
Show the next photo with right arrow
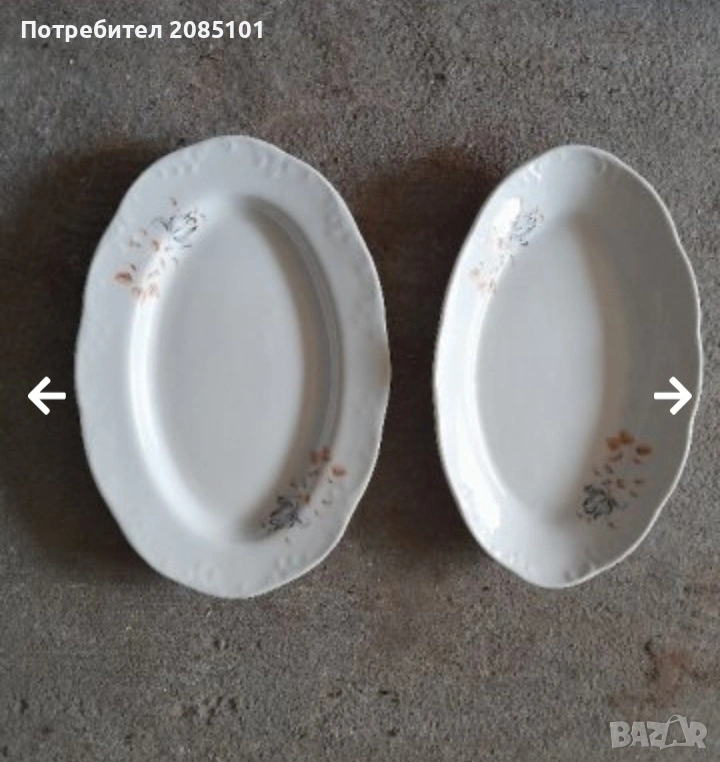(673, 396)
